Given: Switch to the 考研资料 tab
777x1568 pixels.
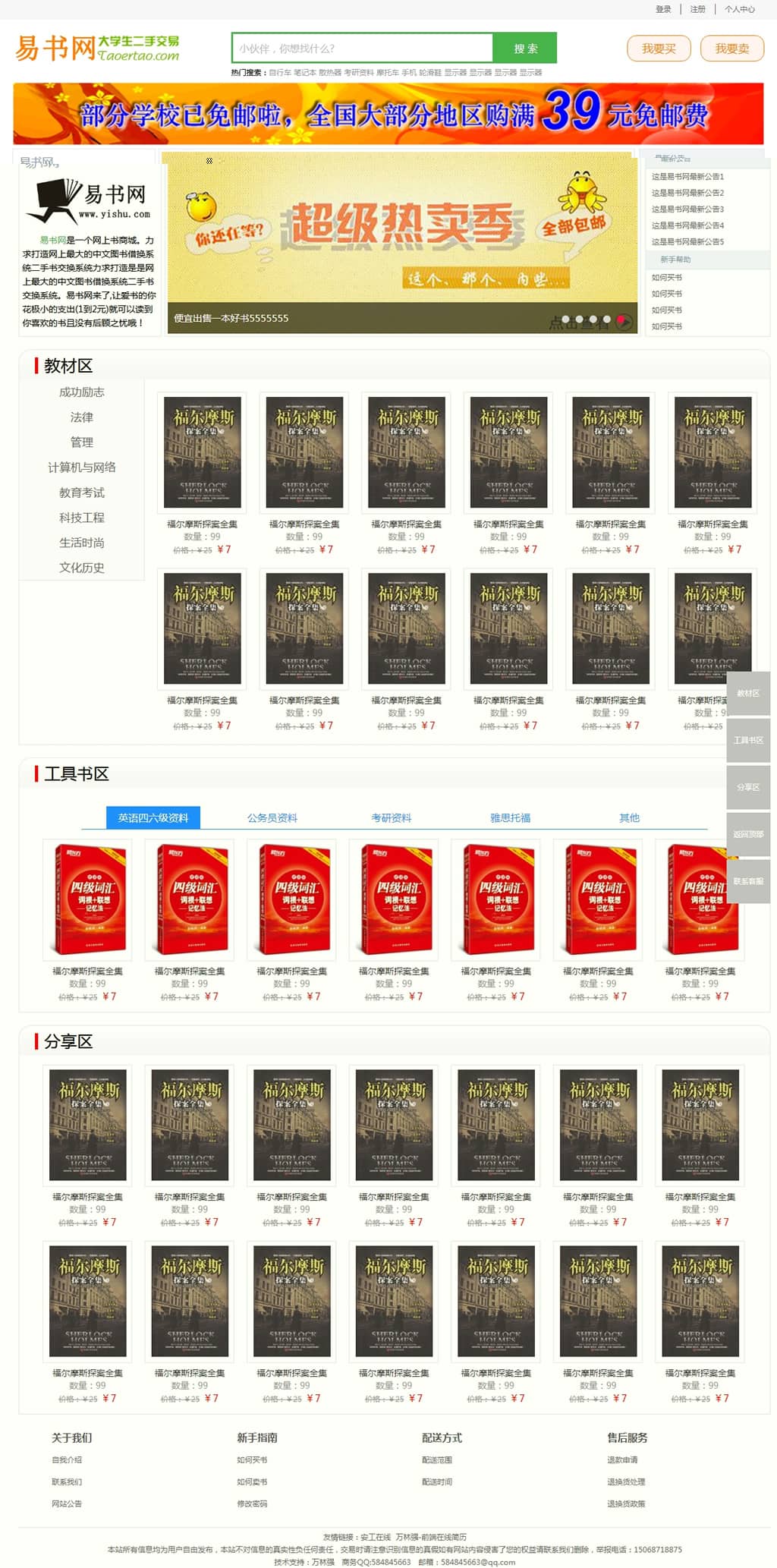Looking at the screenshot, I should (391, 817).
